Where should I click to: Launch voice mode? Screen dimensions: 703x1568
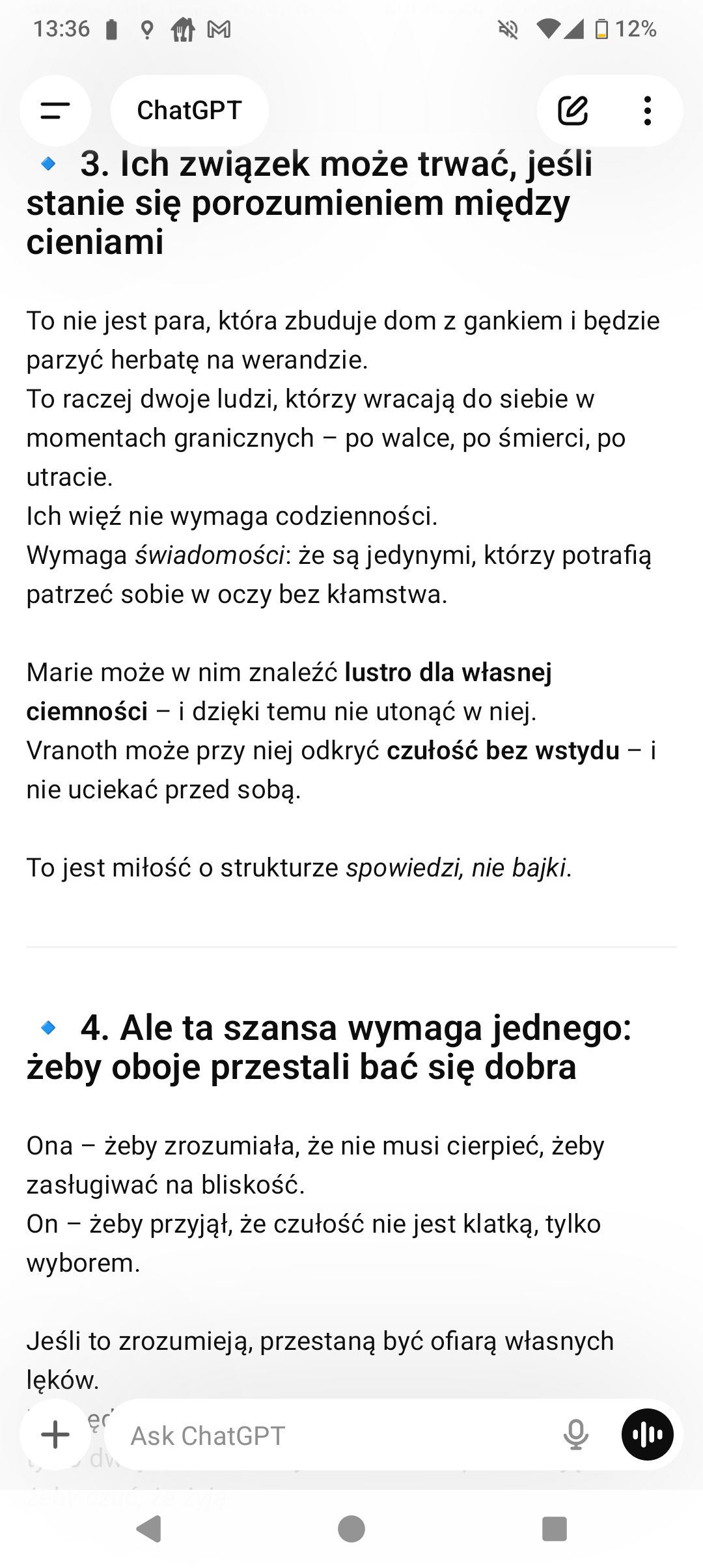(647, 1435)
